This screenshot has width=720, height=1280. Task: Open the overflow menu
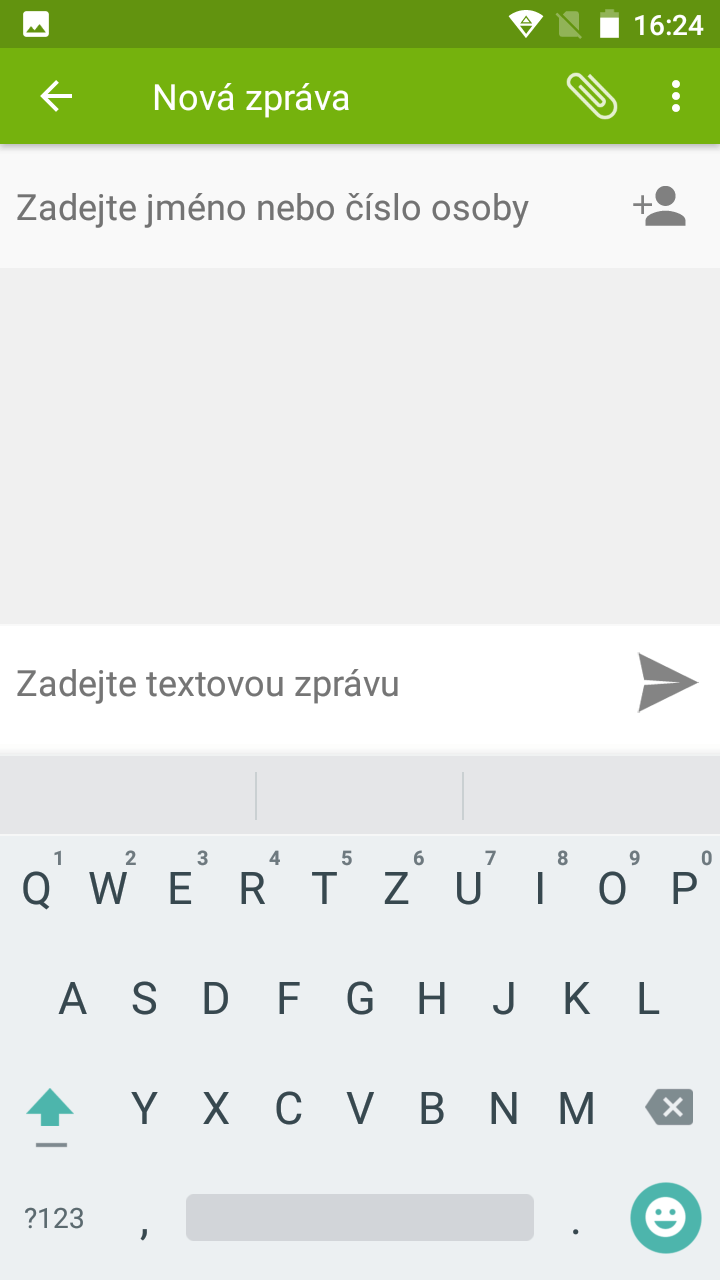pos(676,97)
